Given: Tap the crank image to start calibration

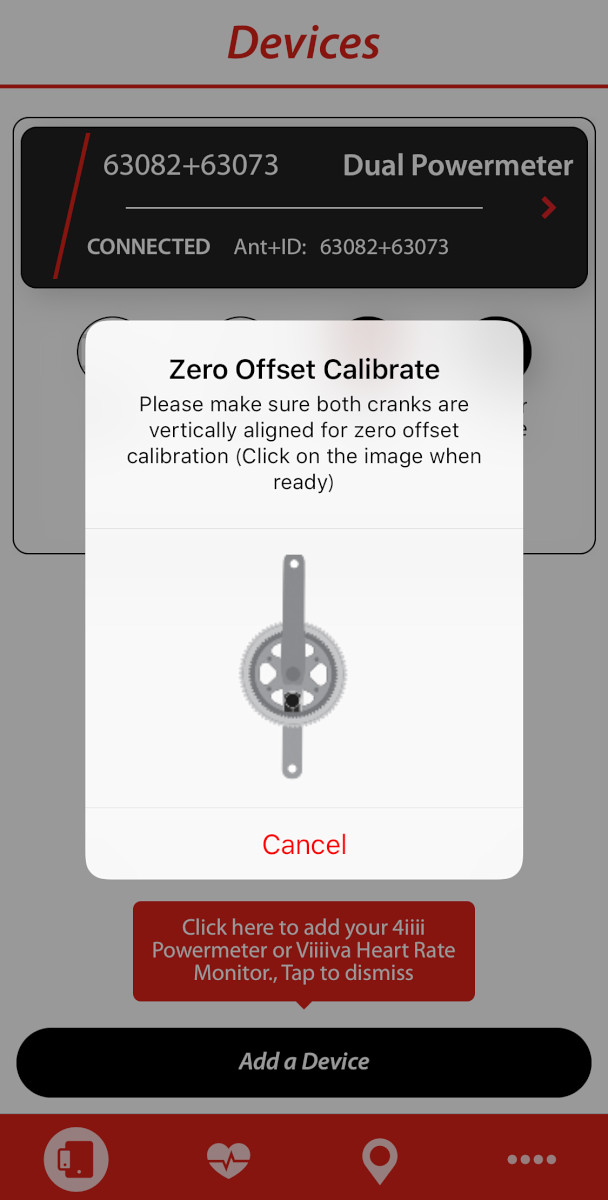Looking at the screenshot, I should [x=291, y=667].
